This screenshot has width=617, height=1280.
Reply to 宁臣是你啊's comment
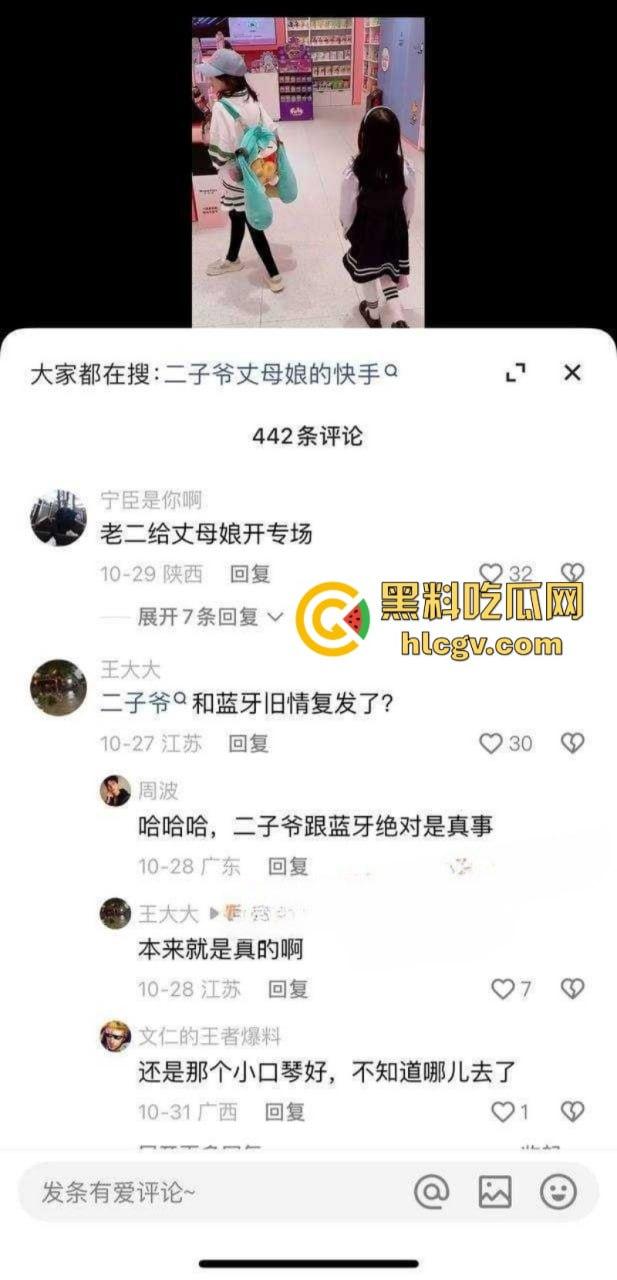(x=250, y=574)
